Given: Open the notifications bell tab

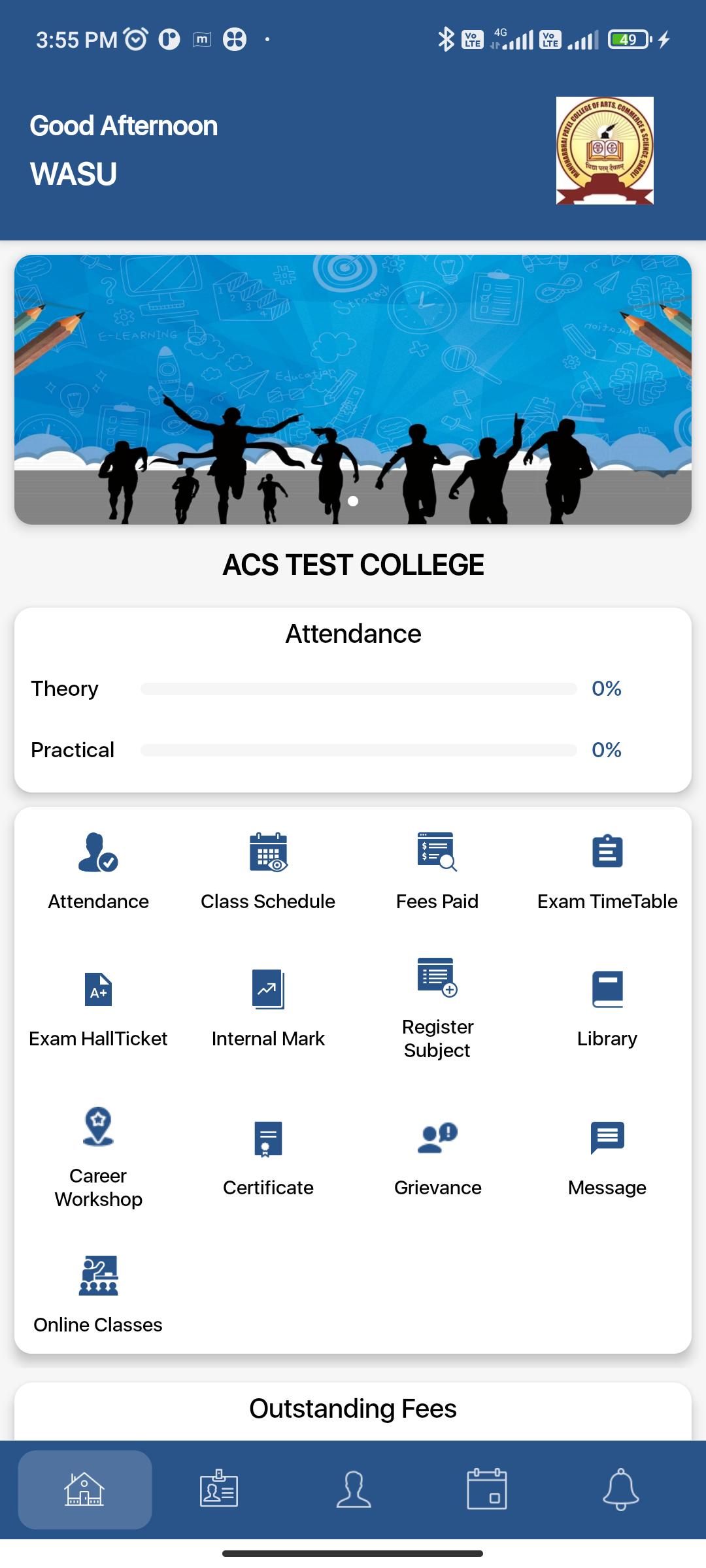Looking at the screenshot, I should 620,1489.
